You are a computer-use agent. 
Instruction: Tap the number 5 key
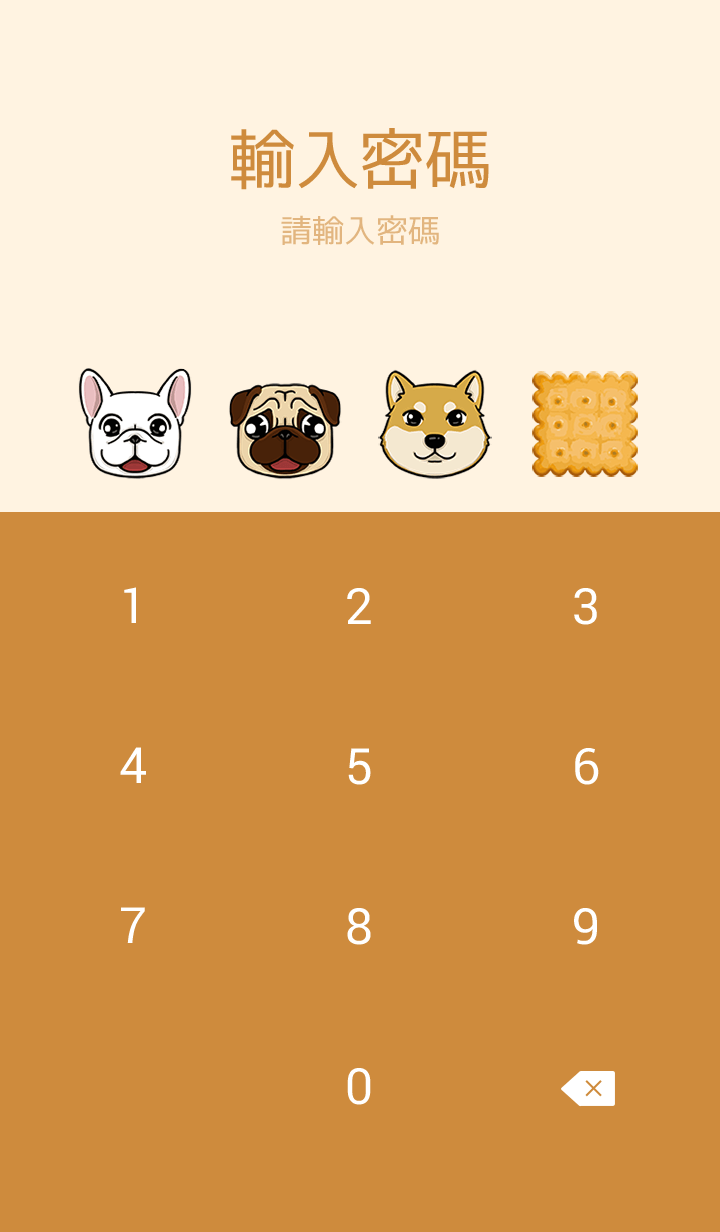pos(359,767)
